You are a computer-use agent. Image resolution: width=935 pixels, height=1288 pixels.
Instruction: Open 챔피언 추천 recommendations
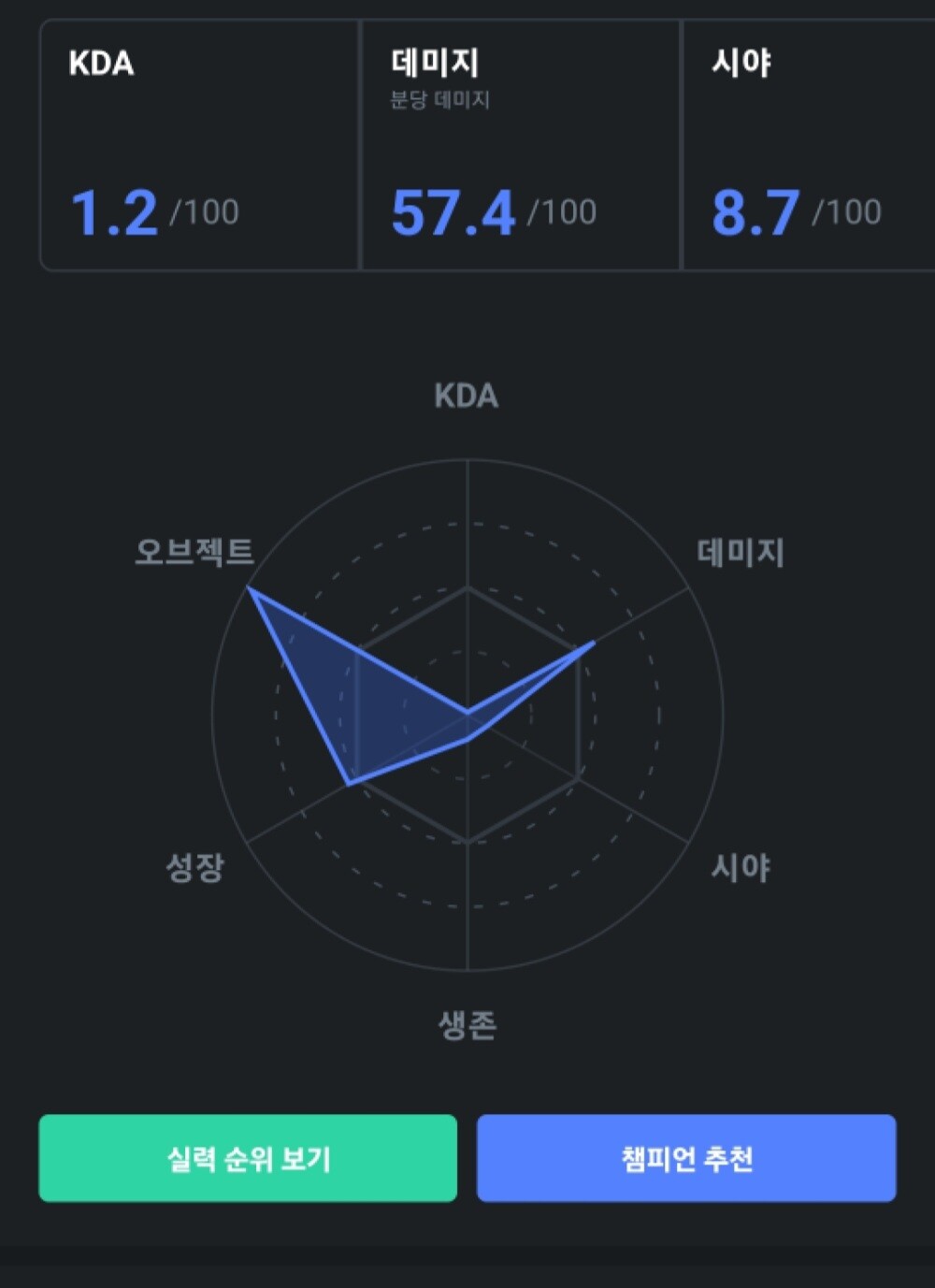(686, 1158)
